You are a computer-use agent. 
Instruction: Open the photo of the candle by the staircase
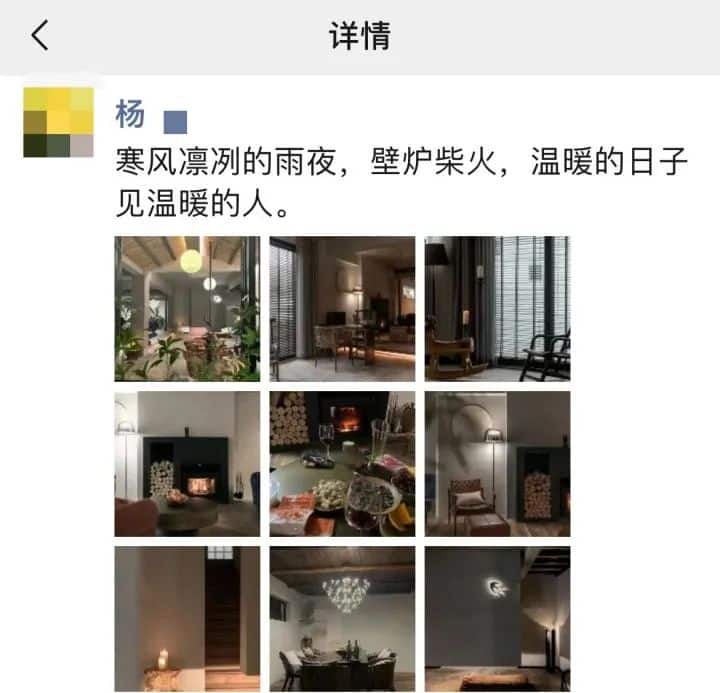(x=187, y=618)
